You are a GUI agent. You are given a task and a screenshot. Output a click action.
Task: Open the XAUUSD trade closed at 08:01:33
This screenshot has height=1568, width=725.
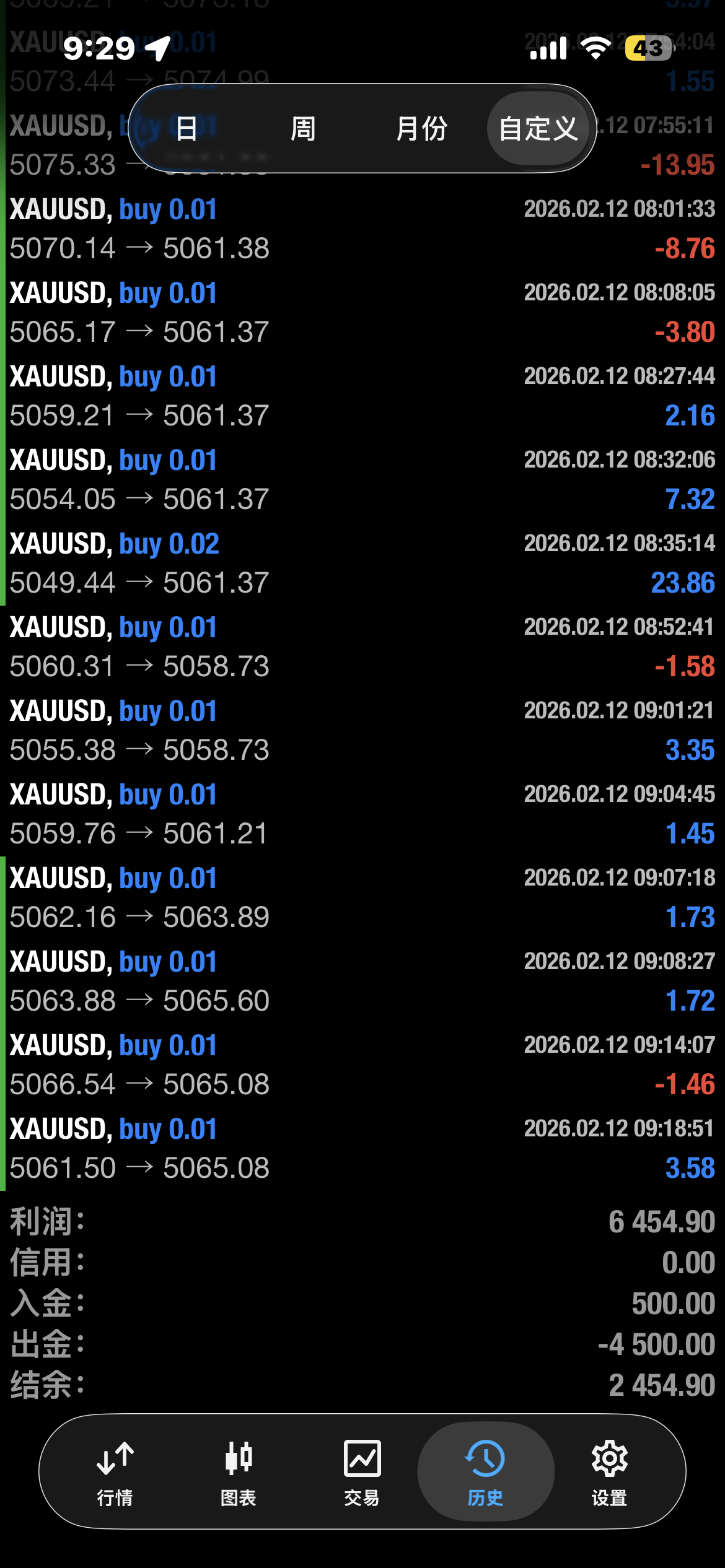tap(362, 229)
